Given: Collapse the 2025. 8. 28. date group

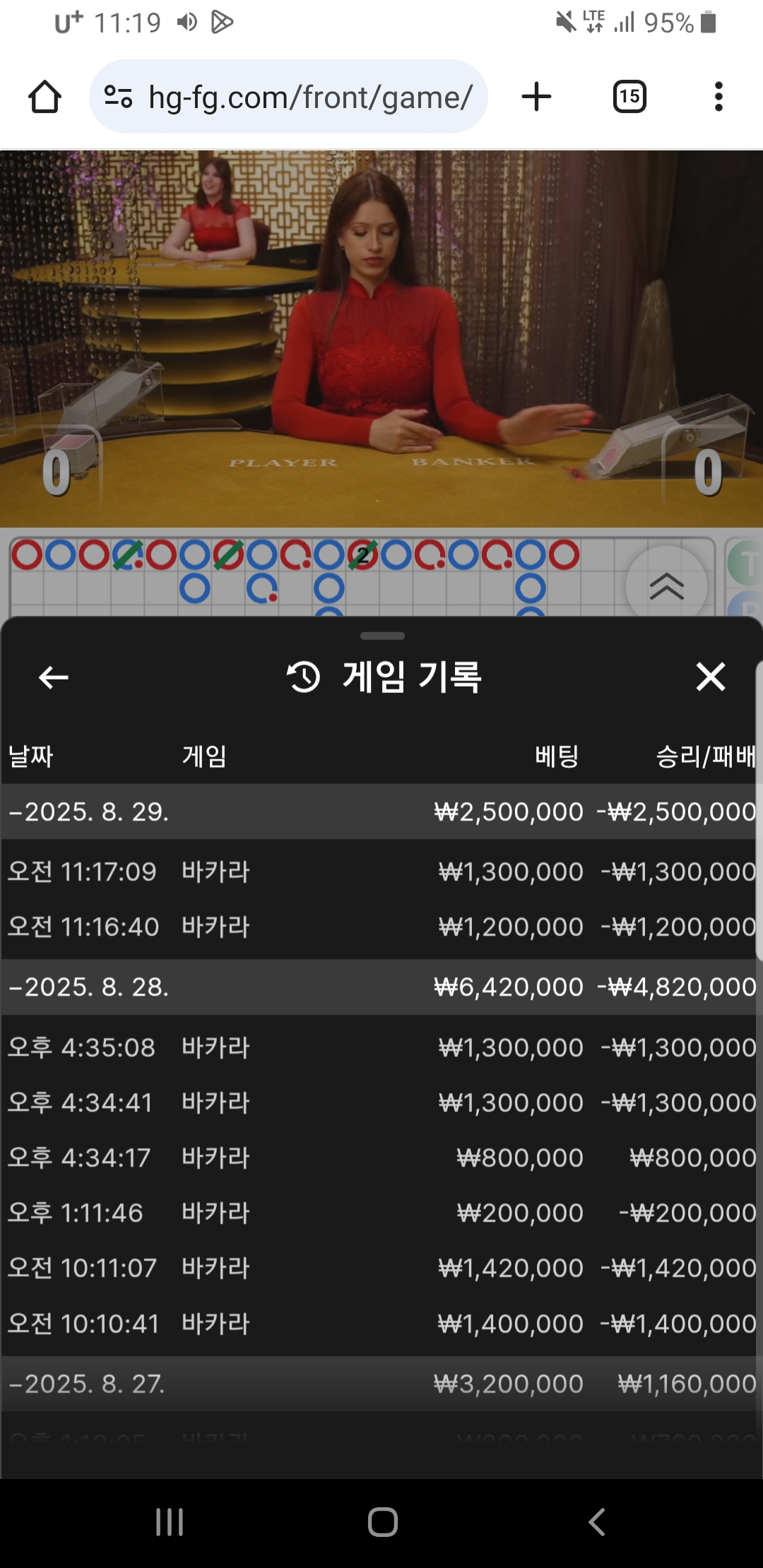Looking at the screenshot, I should click(x=90, y=987).
